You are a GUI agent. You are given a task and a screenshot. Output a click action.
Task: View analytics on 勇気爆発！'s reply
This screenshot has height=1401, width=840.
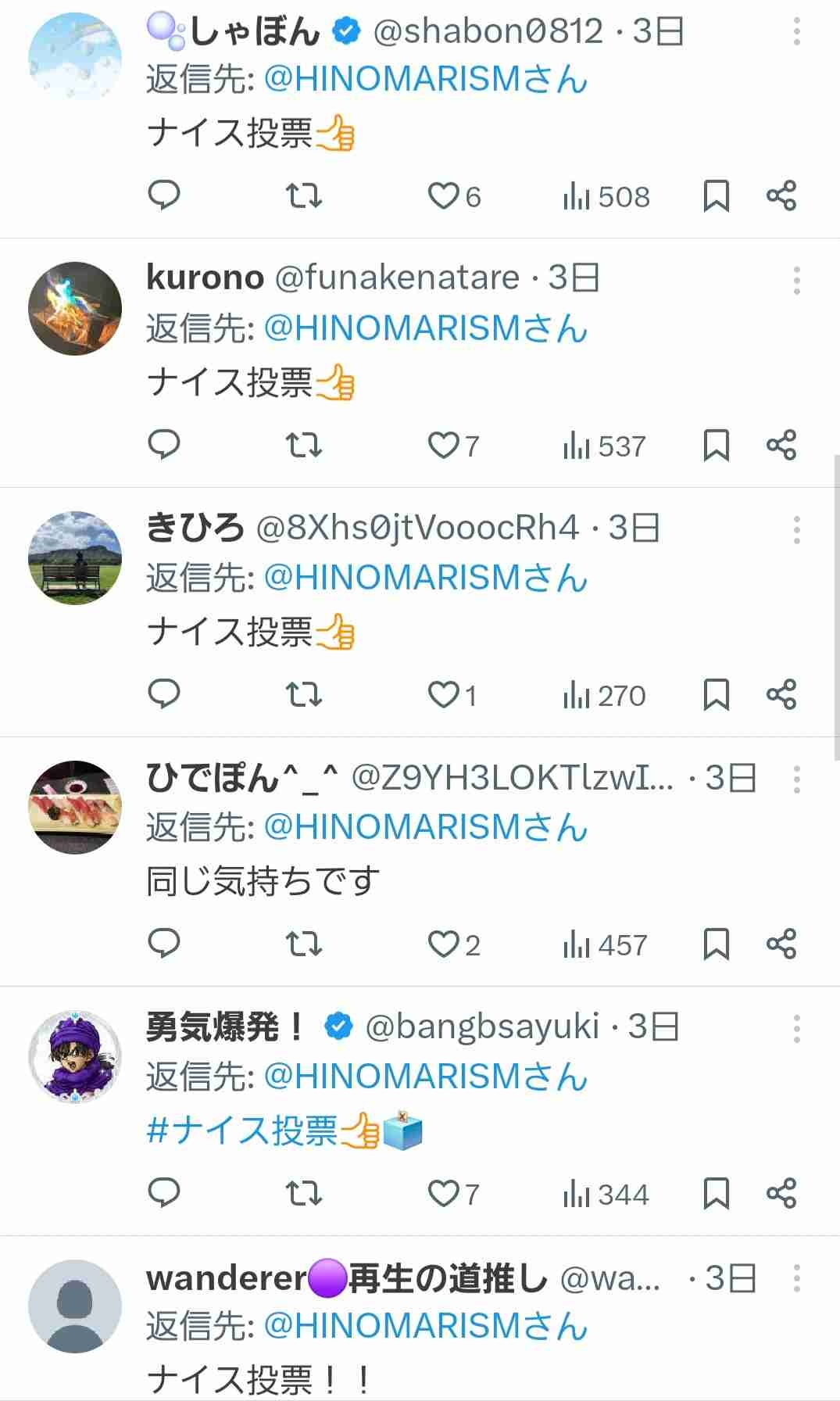tap(606, 1194)
